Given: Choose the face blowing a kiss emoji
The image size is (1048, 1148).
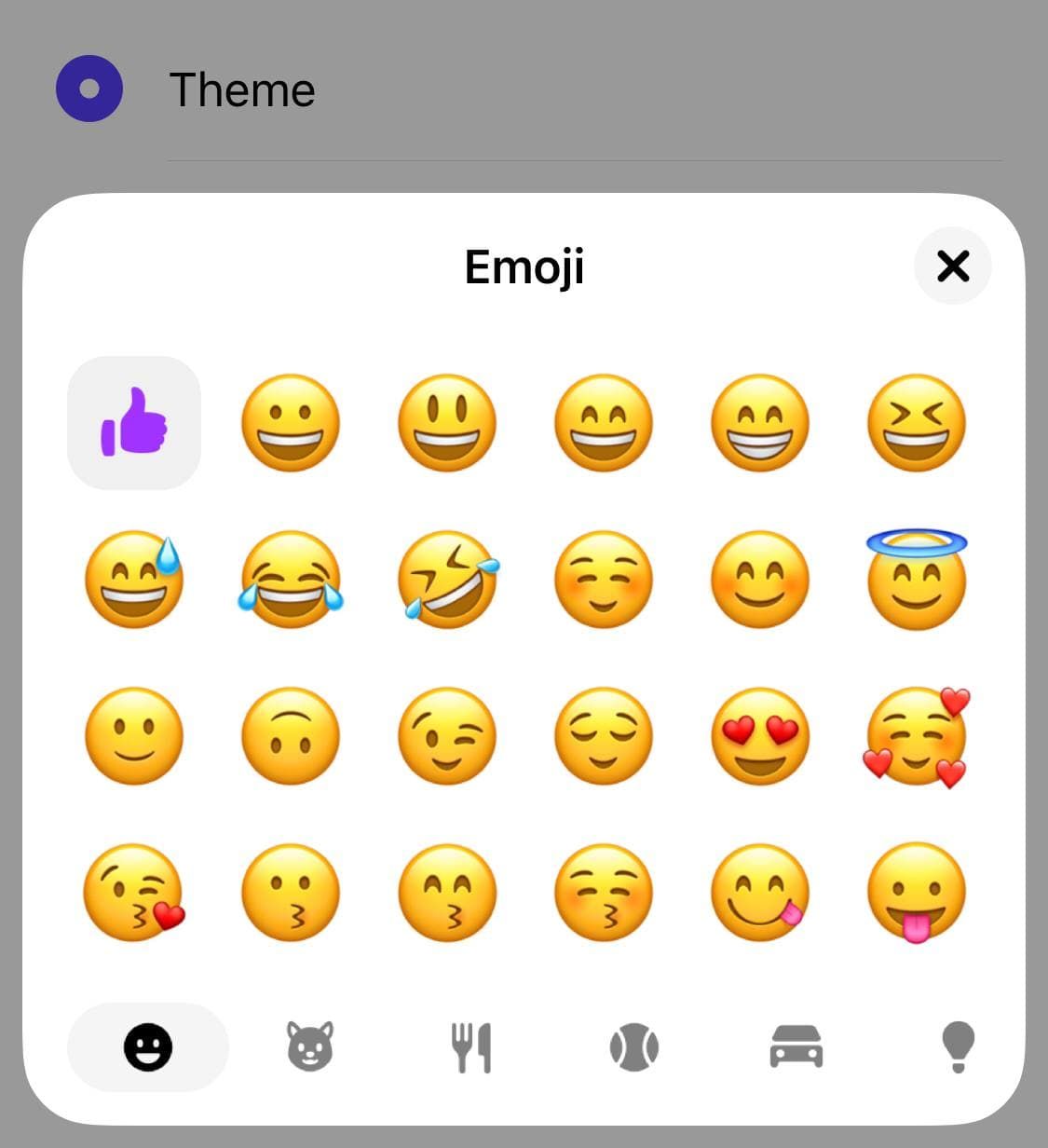Looking at the screenshot, I should click(x=133, y=893).
